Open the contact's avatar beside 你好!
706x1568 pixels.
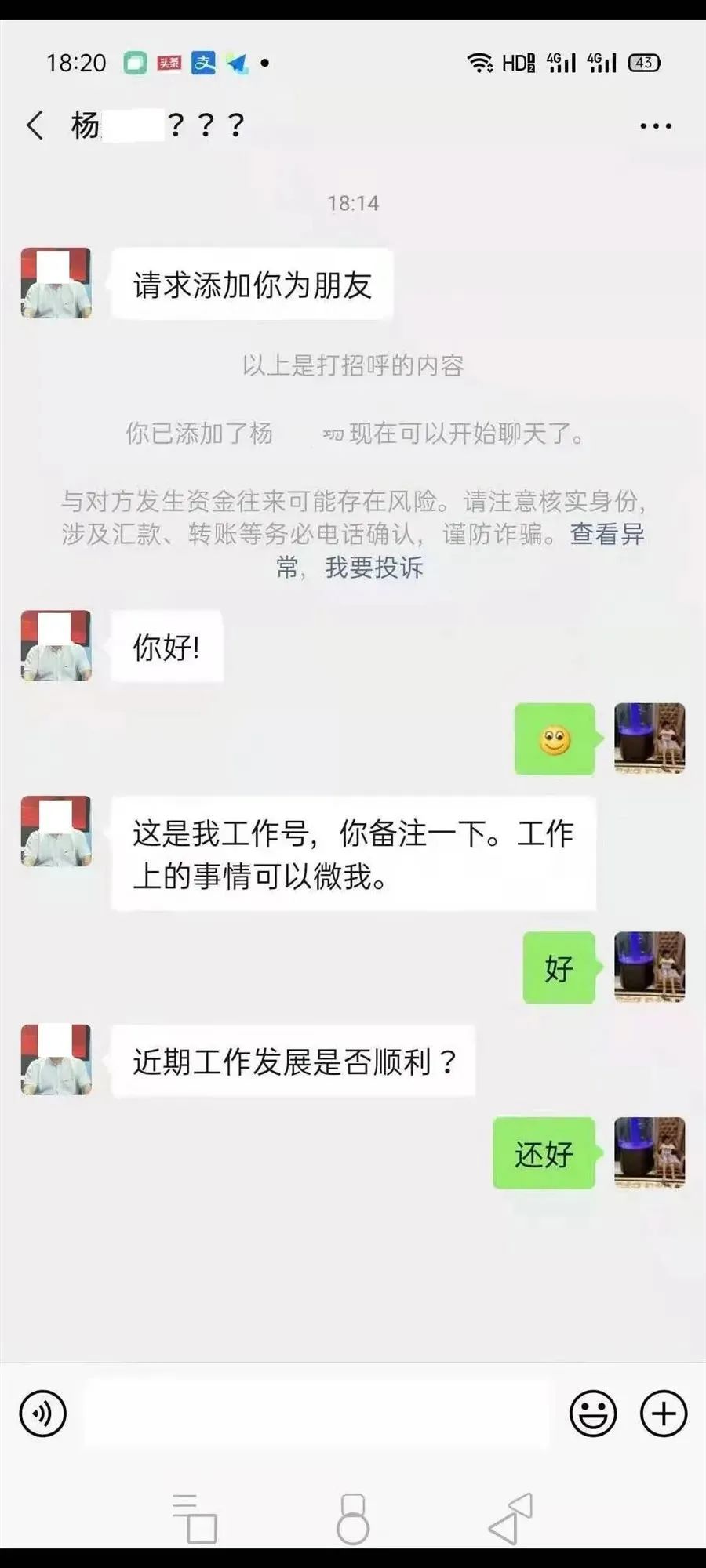(56, 645)
